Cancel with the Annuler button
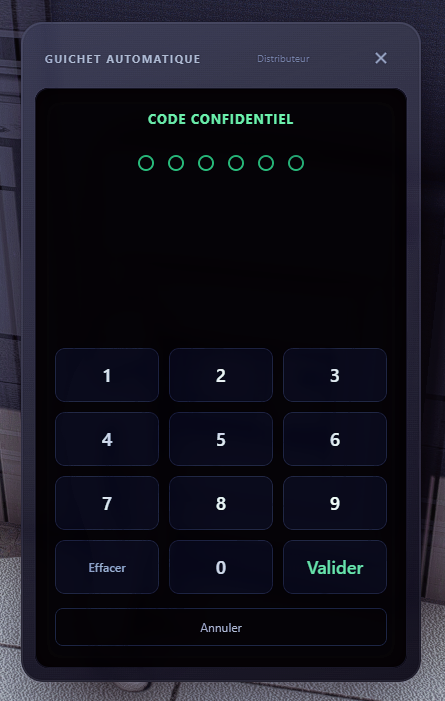This screenshot has height=701, width=445. (221, 627)
